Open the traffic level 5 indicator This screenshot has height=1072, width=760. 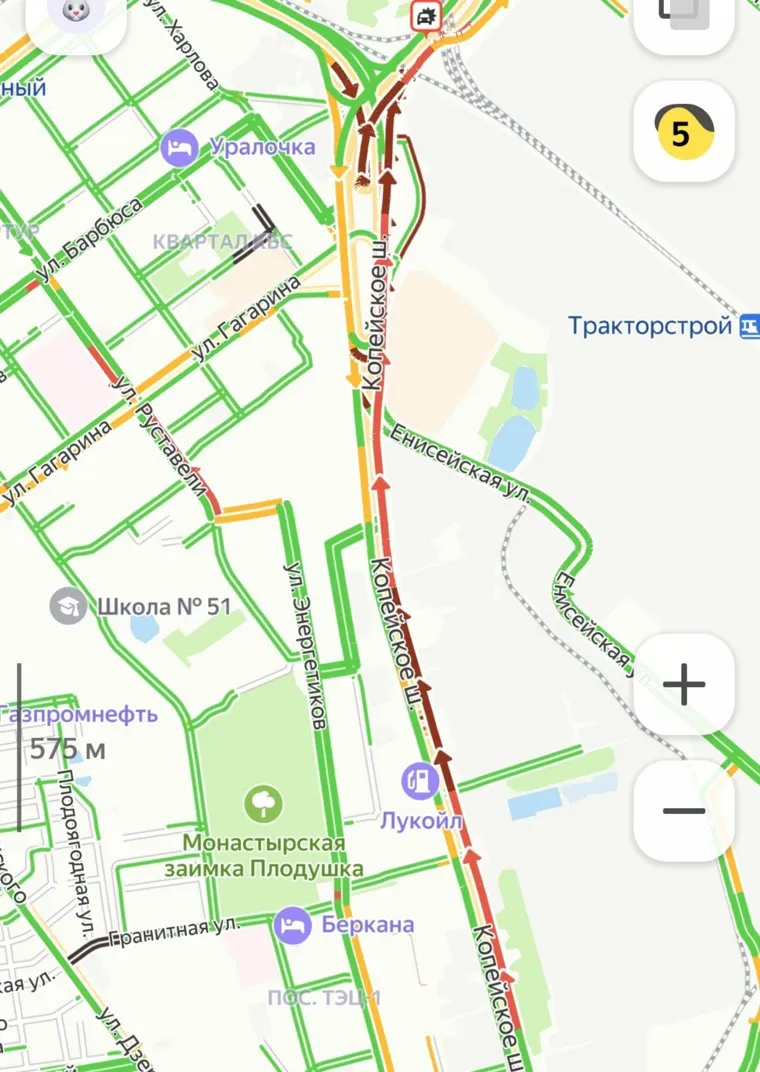(x=684, y=131)
